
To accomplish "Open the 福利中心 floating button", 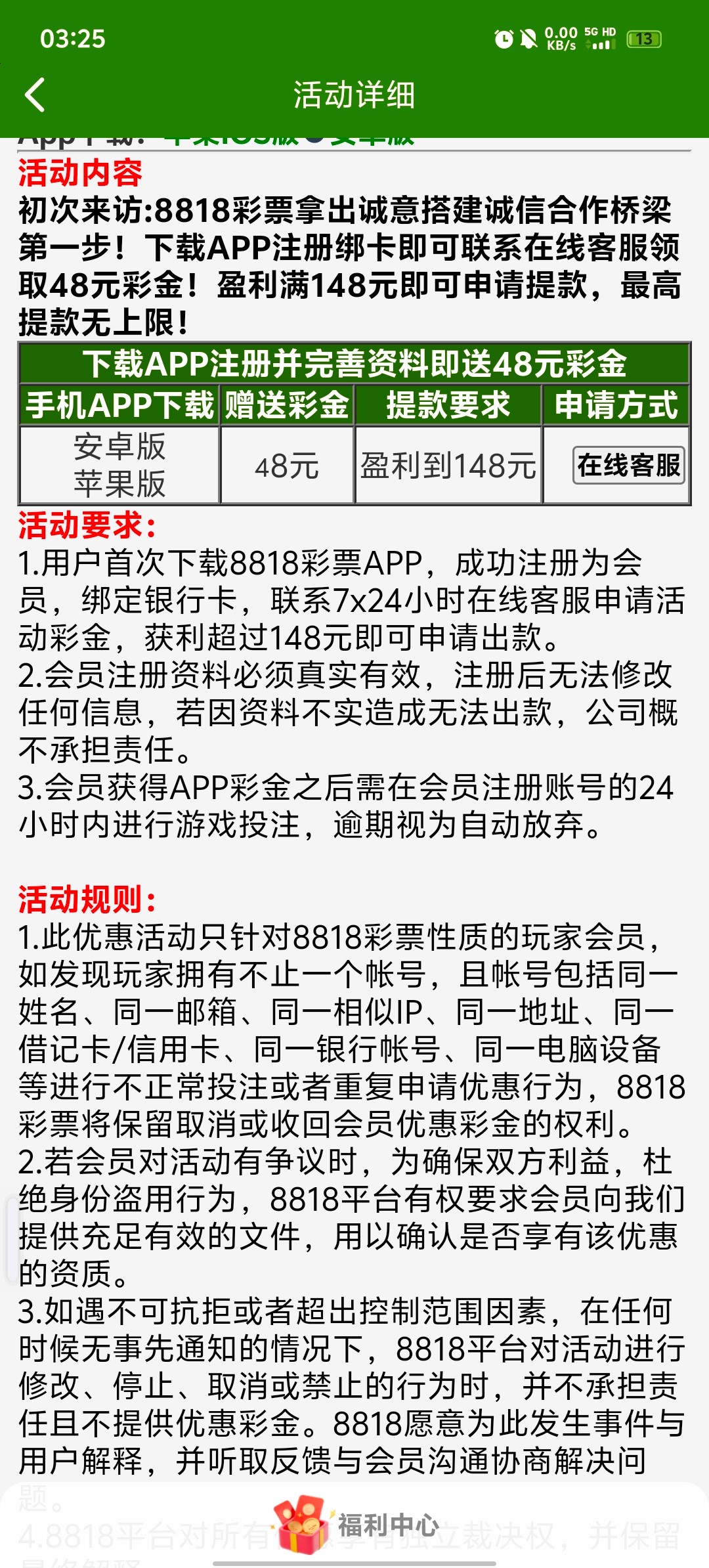I will (x=356, y=1525).
